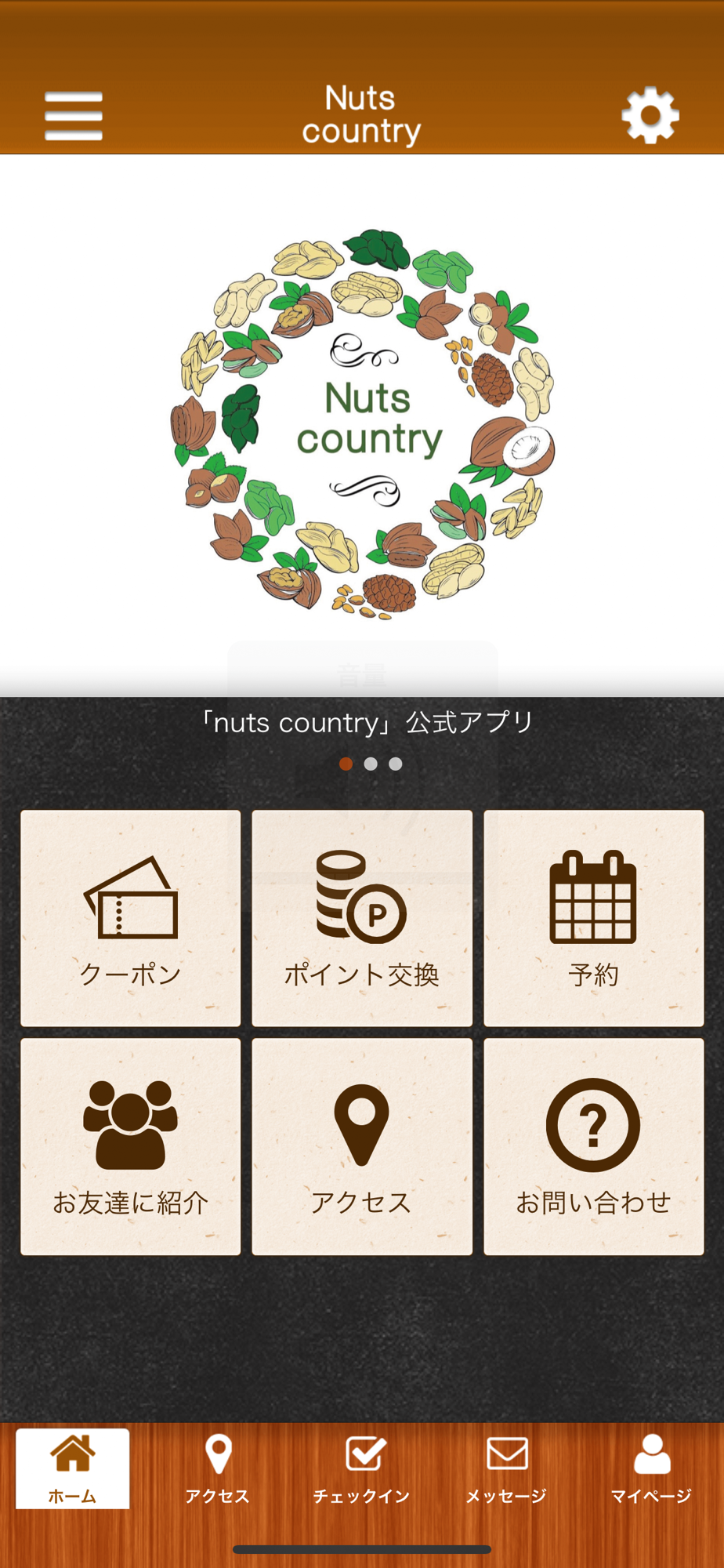Switch to the マイページ tab
The height and width of the screenshot is (1568, 724).
[x=651, y=1468]
